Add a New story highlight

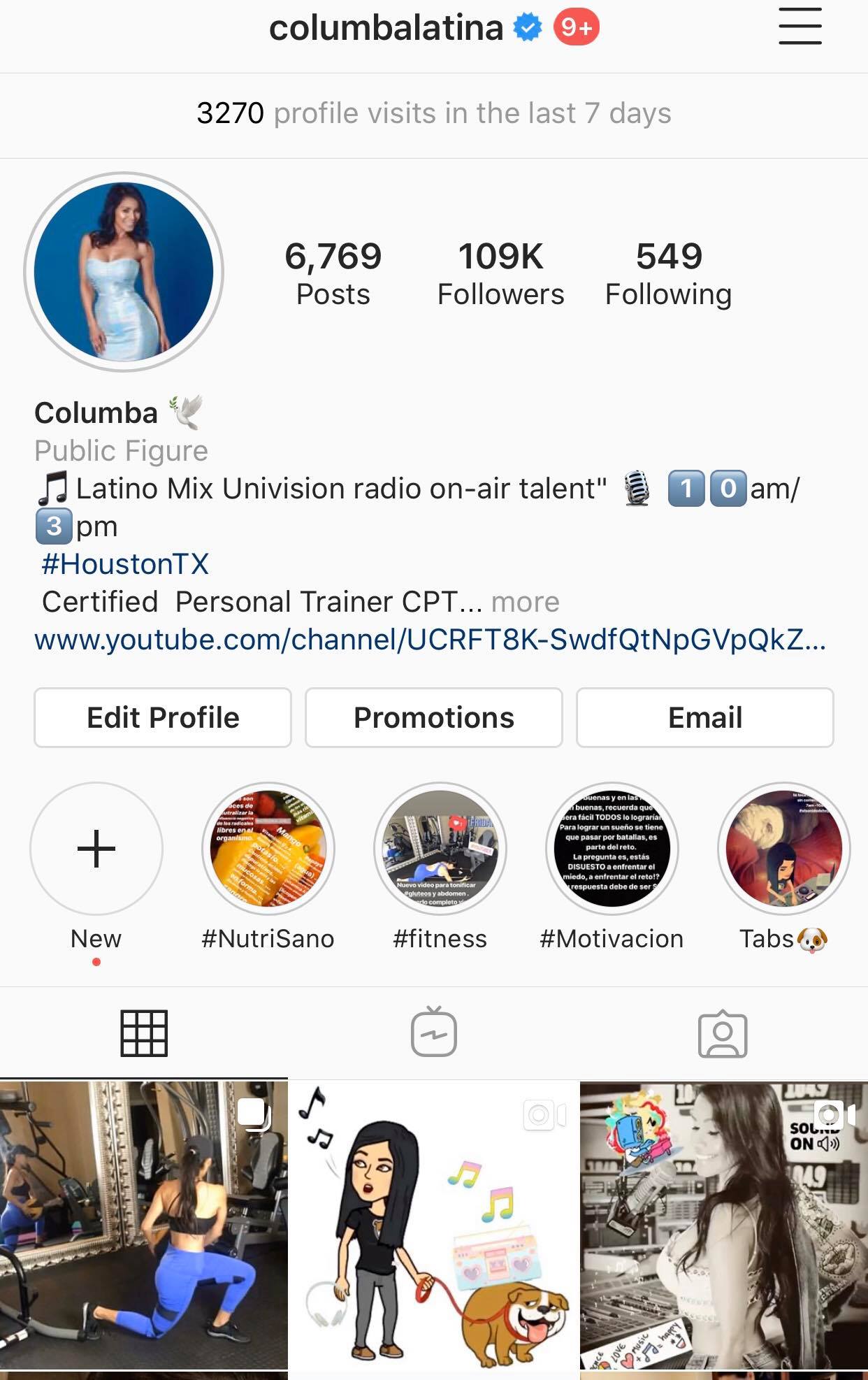point(96,849)
